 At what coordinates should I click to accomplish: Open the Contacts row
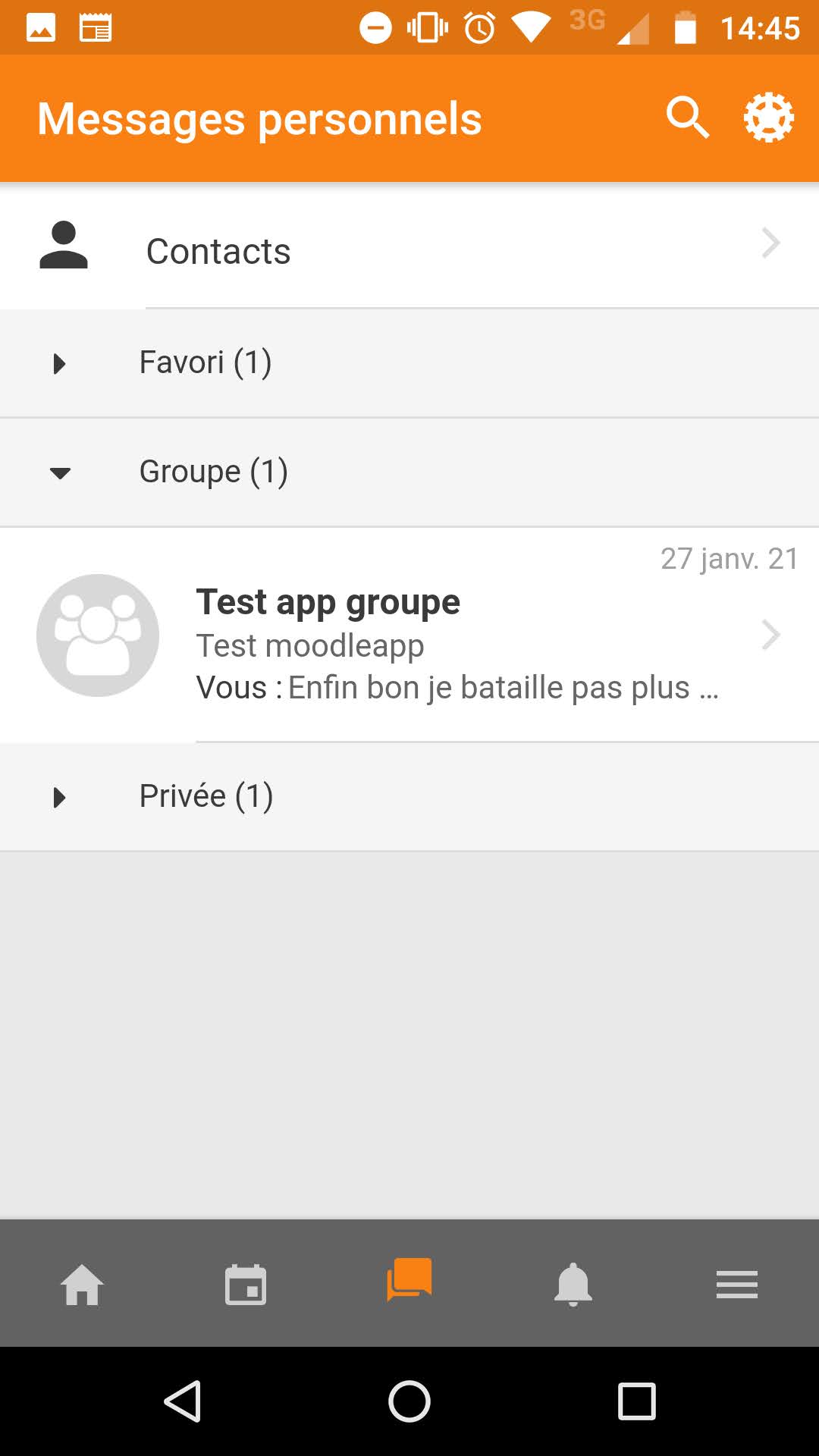coord(409,246)
